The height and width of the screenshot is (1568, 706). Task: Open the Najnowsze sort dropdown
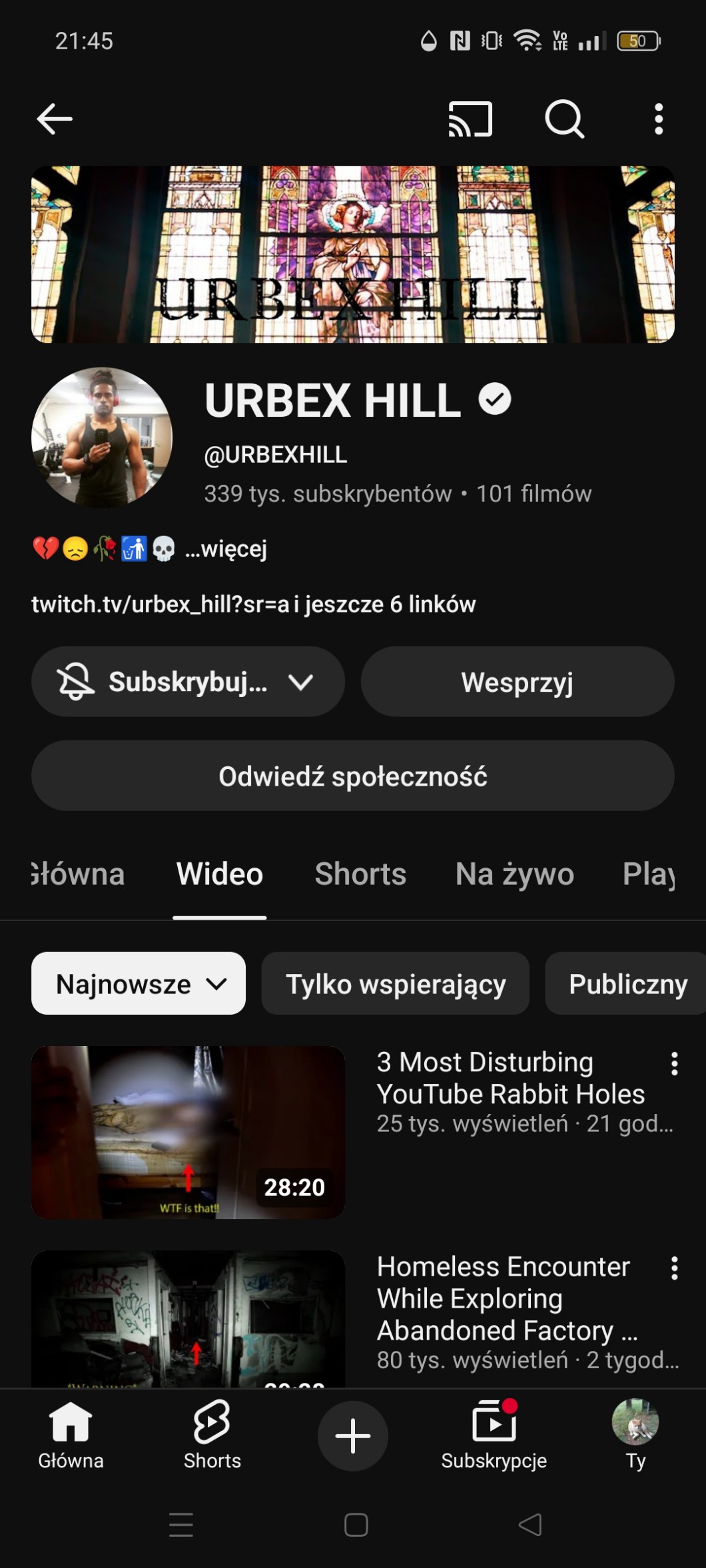tap(139, 983)
